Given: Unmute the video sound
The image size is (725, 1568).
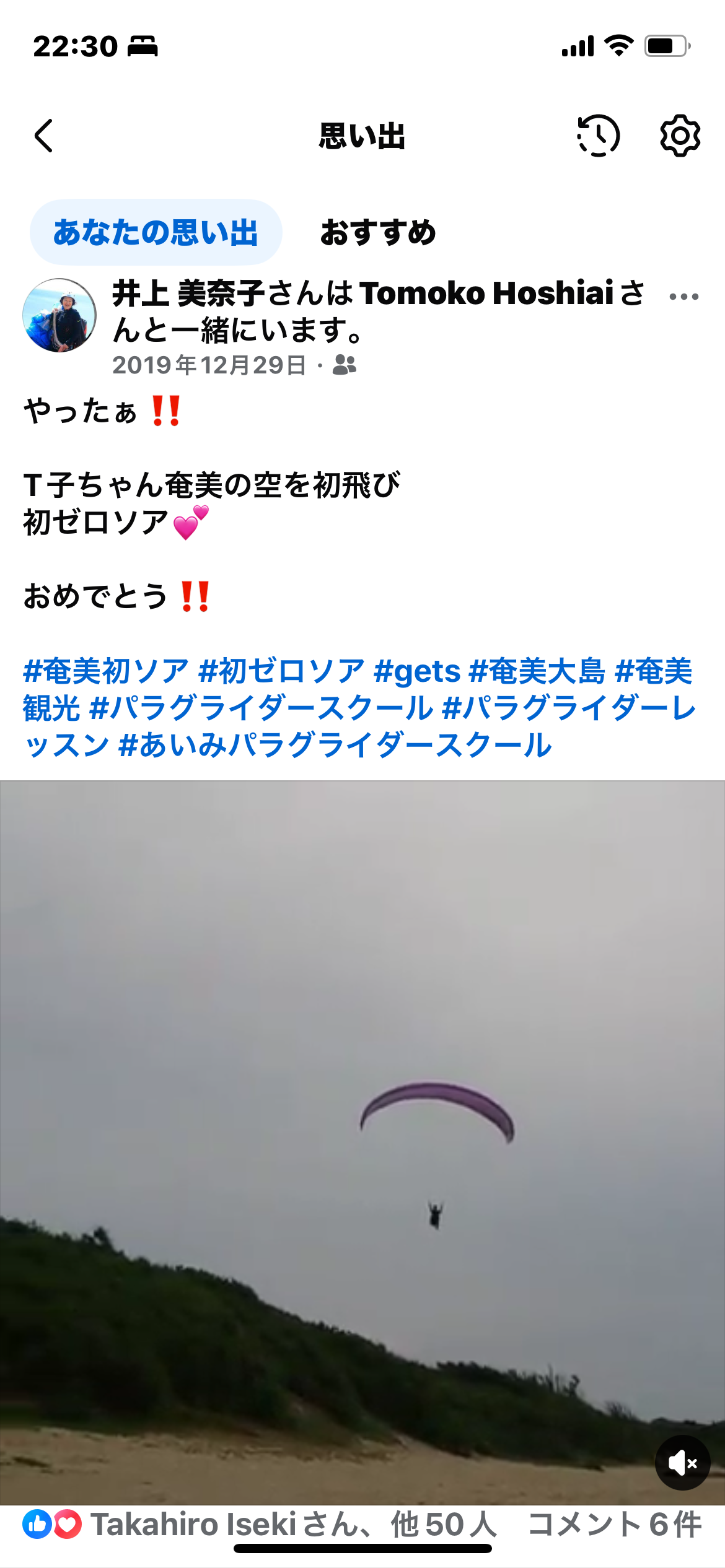Looking at the screenshot, I should click(682, 1463).
